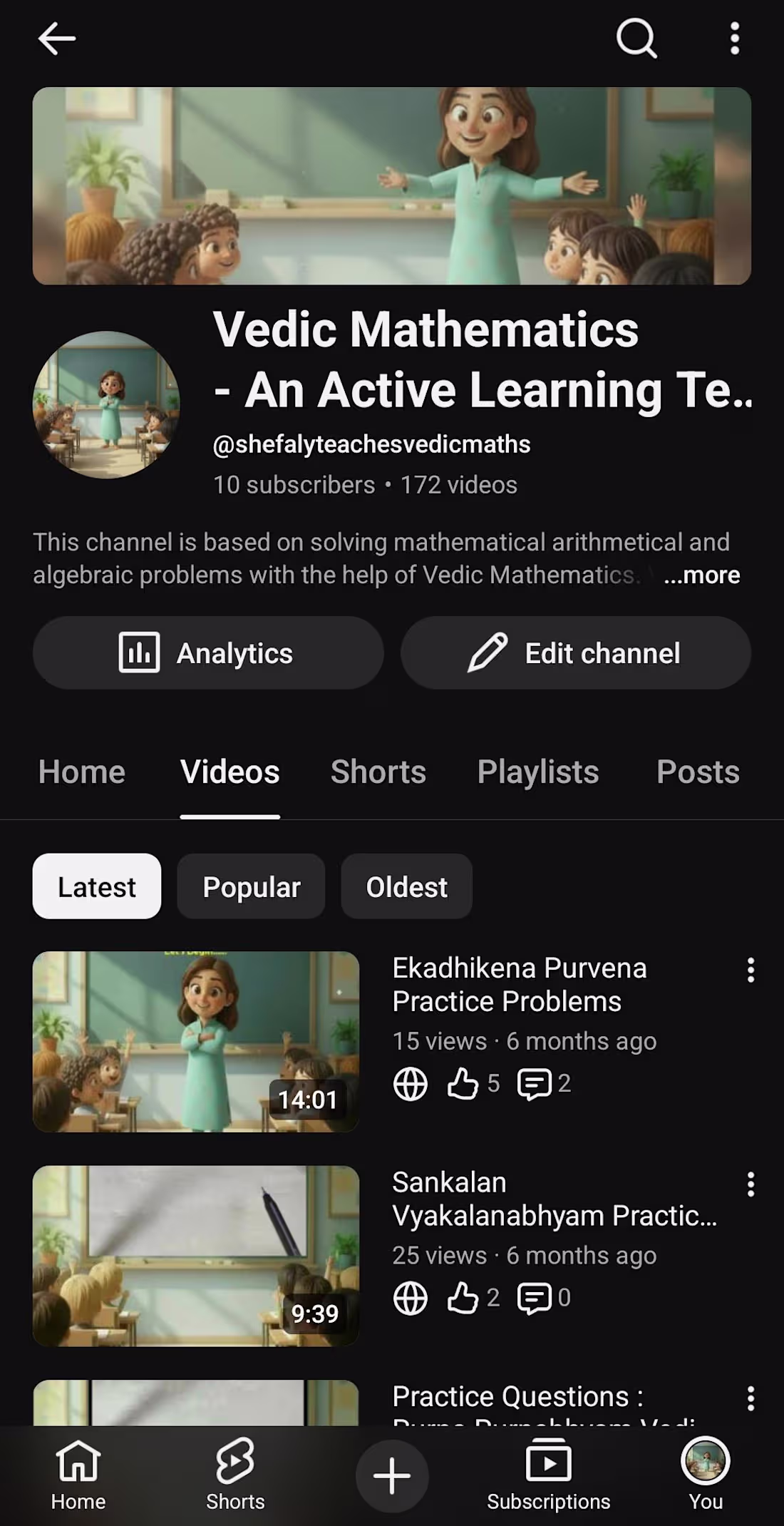Play Ekadhikena Purvena Practice Problems video
Viewport: 784px width, 1526px height.
click(196, 1042)
